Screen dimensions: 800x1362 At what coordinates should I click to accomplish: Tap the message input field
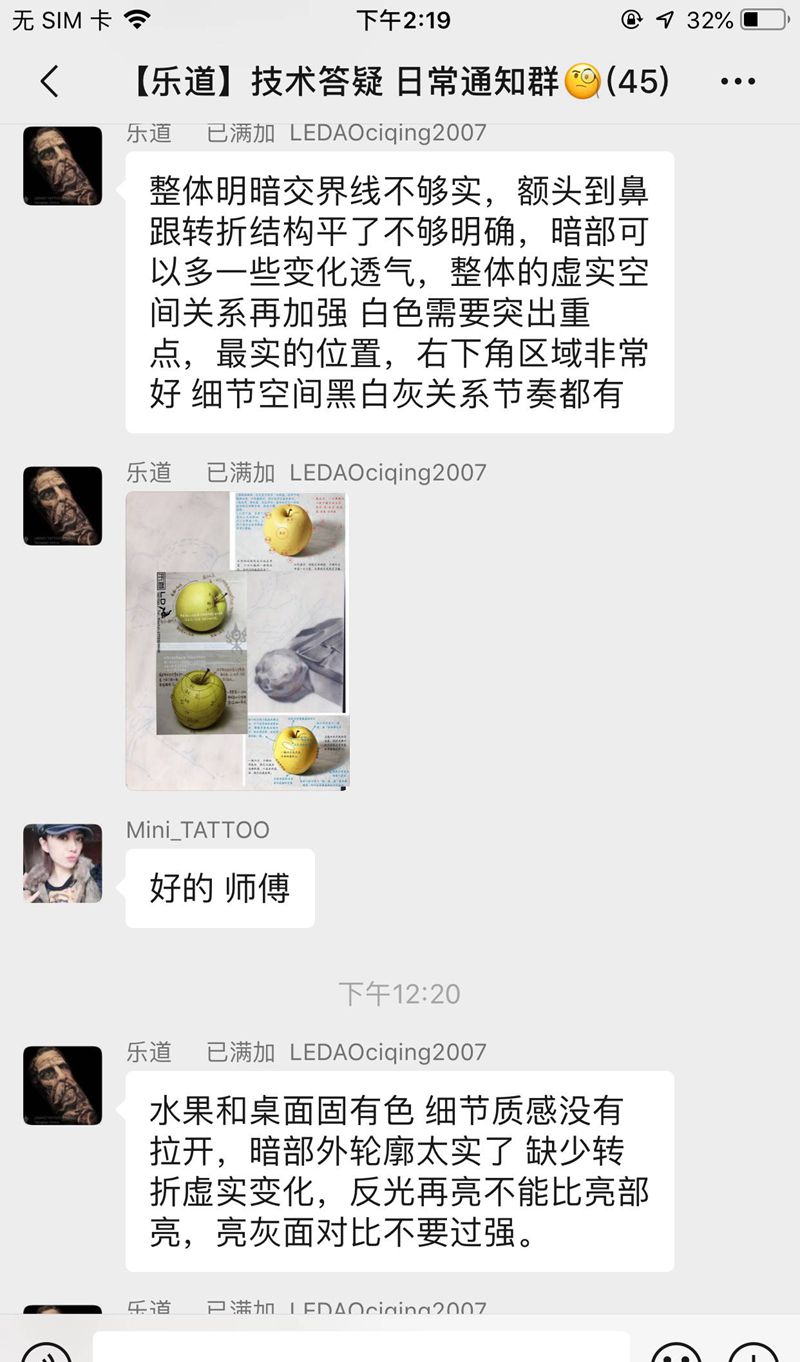pyautogui.click(x=361, y=1347)
